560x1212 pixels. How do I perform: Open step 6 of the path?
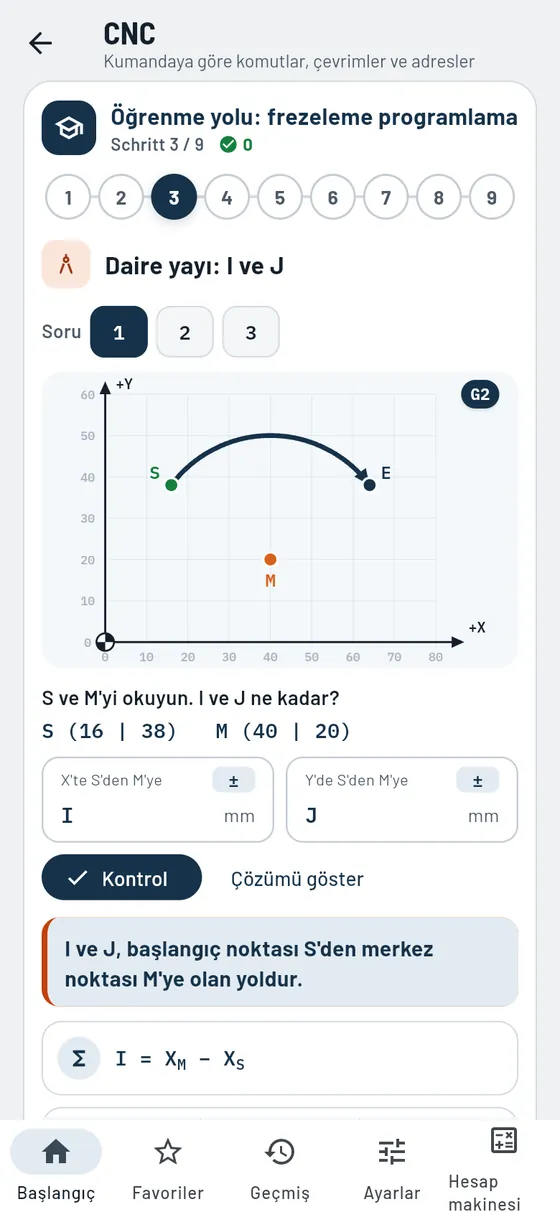pos(333,197)
